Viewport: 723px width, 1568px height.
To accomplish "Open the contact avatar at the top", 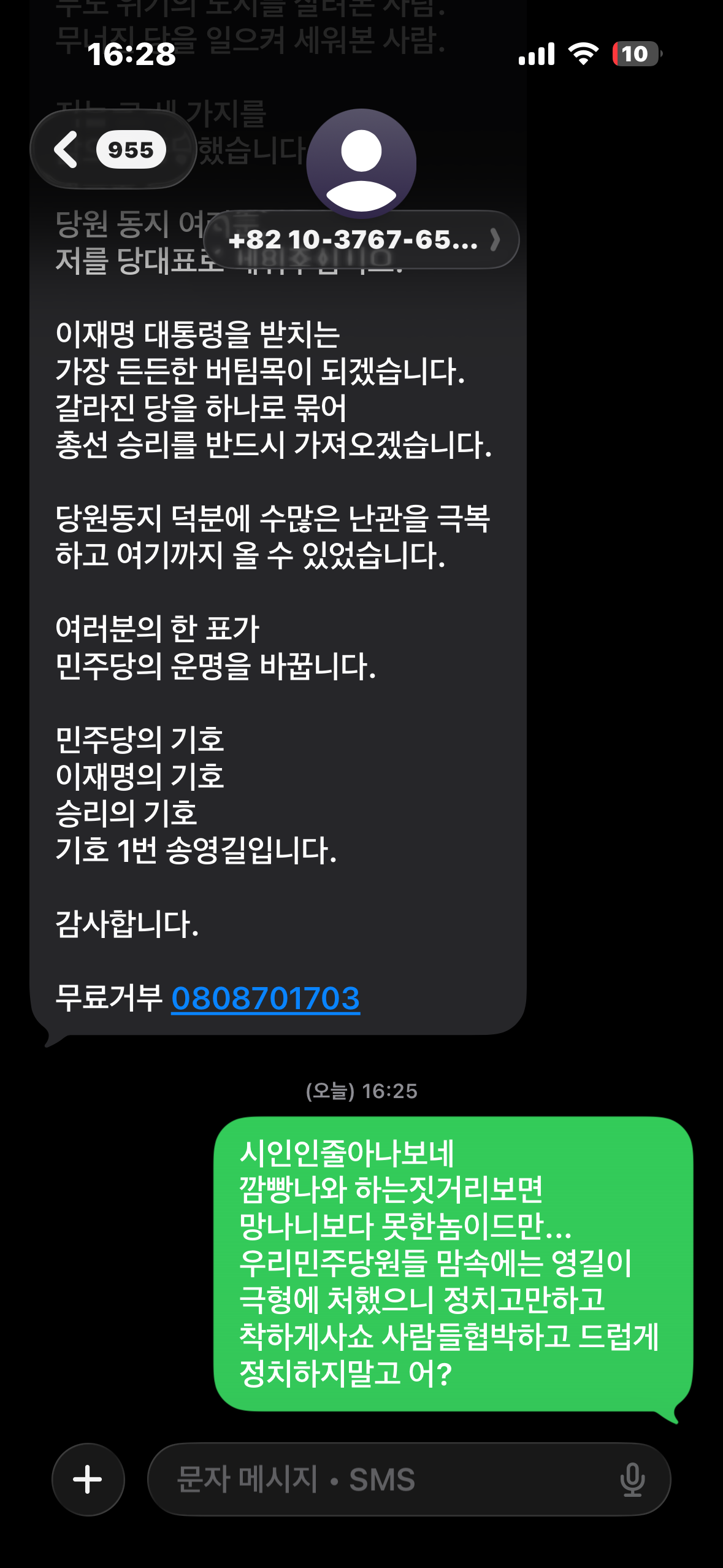I will pyautogui.click(x=361, y=164).
